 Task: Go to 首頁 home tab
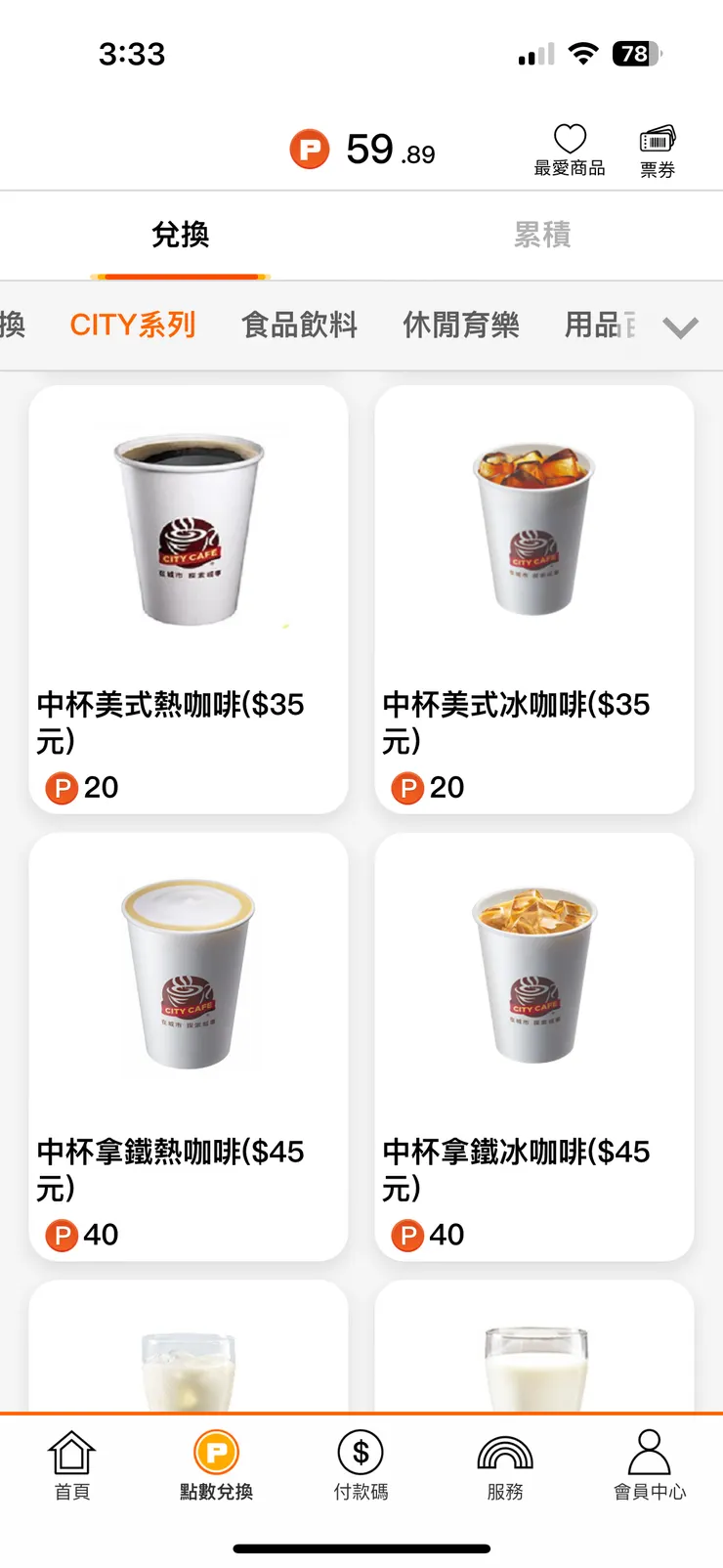(72, 1464)
